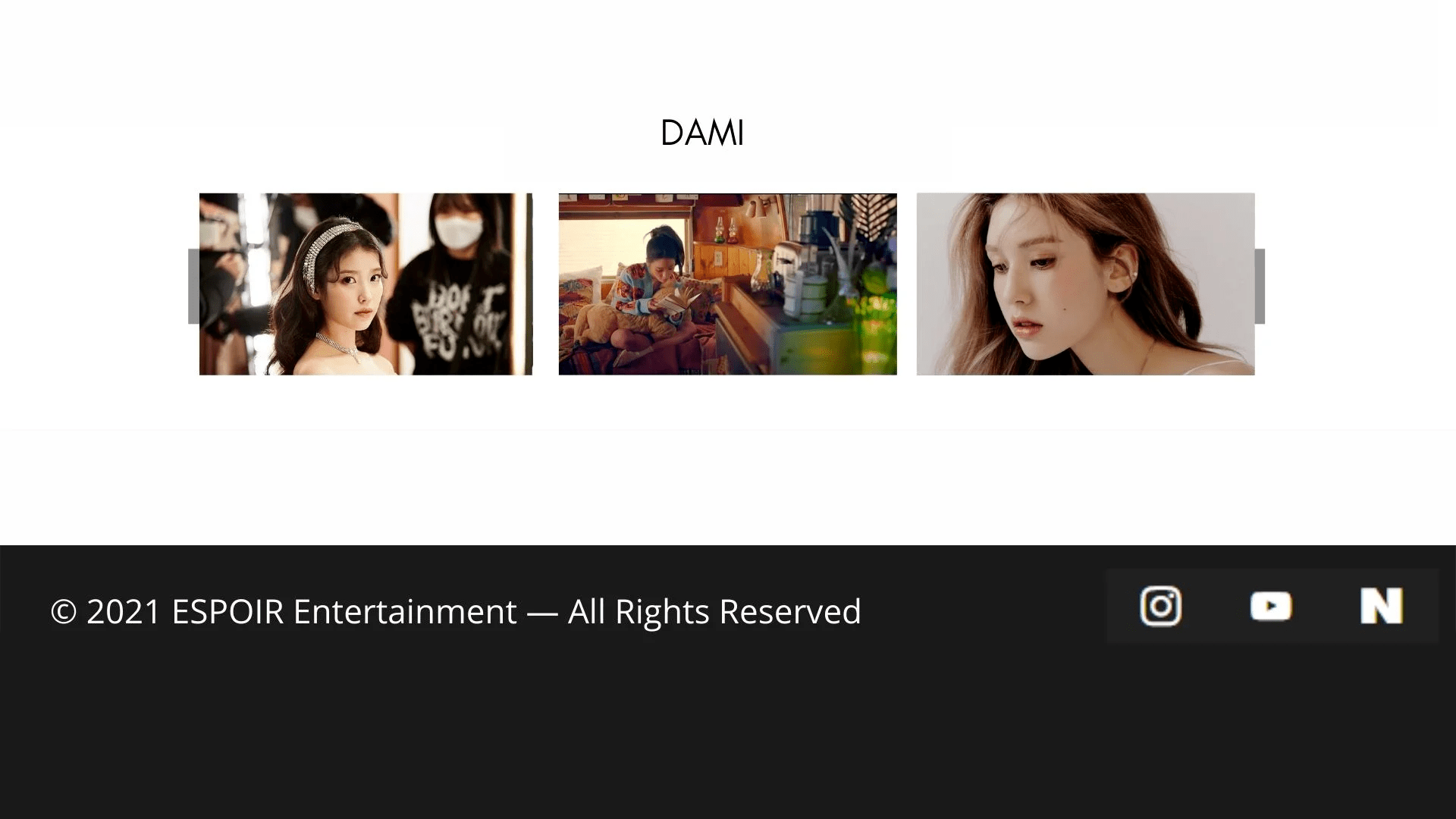
Task: Open close-up portrait with long brown hair
Action: pos(1085,284)
